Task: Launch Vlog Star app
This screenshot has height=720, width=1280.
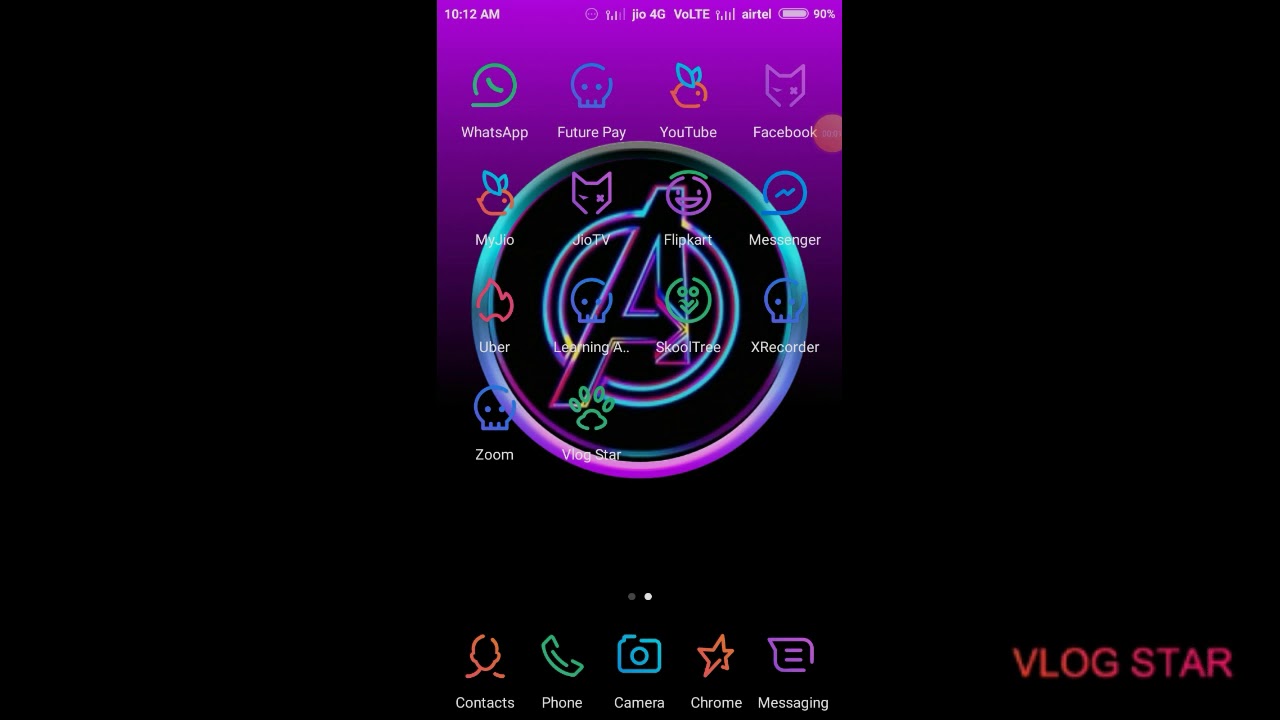Action: [x=591, y=410]
